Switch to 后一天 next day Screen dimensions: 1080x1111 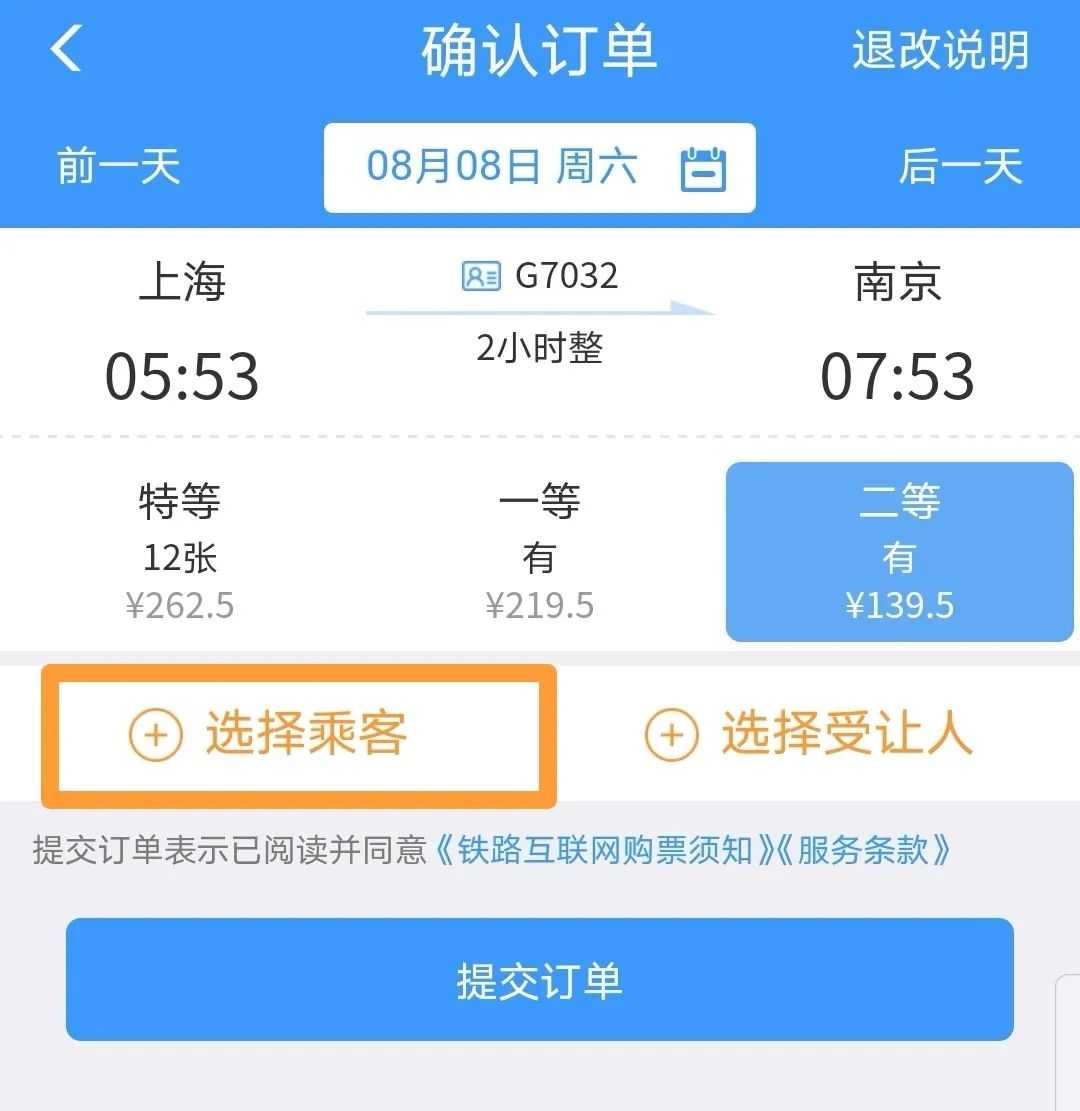click(960, 167)
